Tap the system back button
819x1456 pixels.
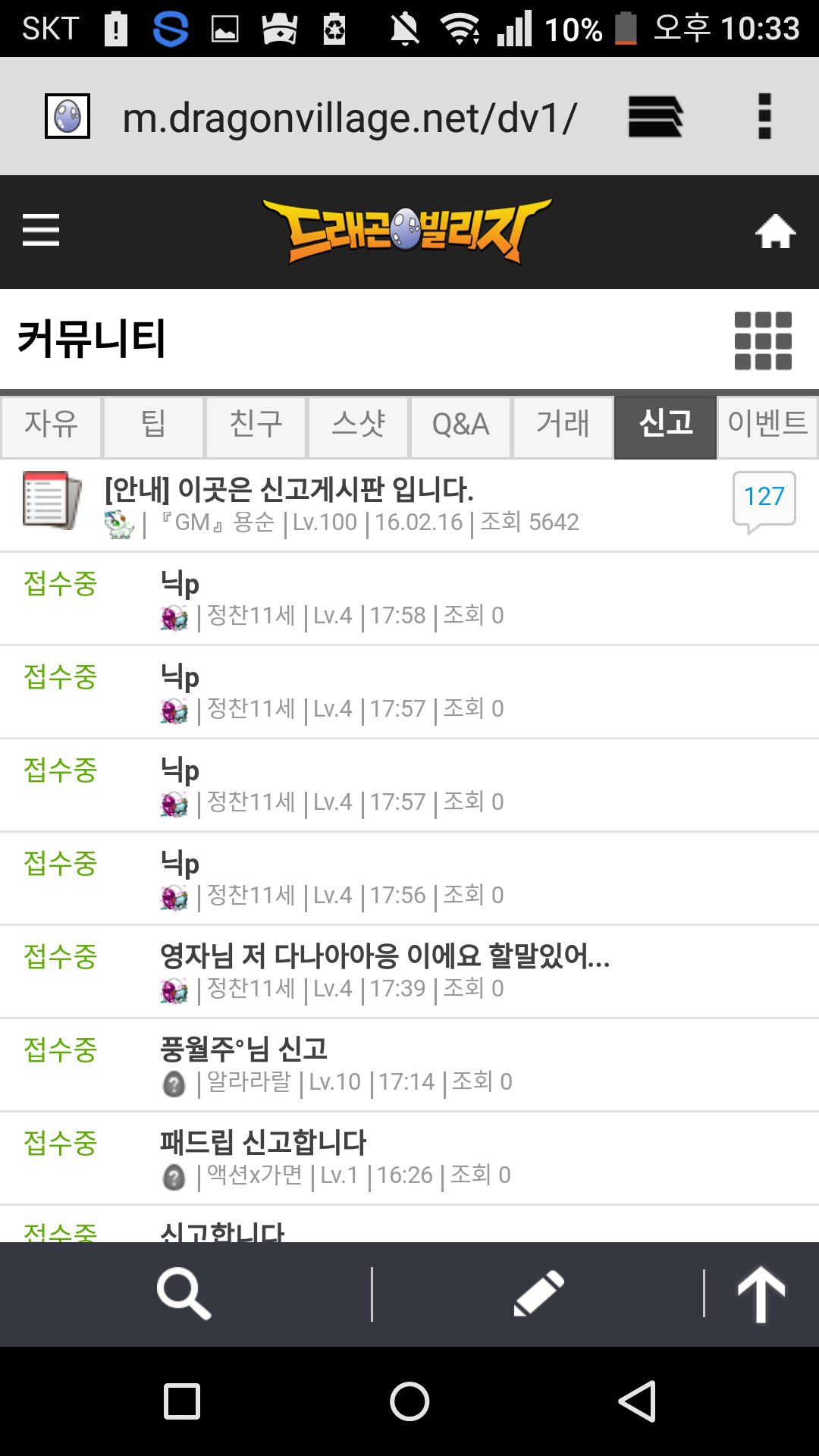637,1401
